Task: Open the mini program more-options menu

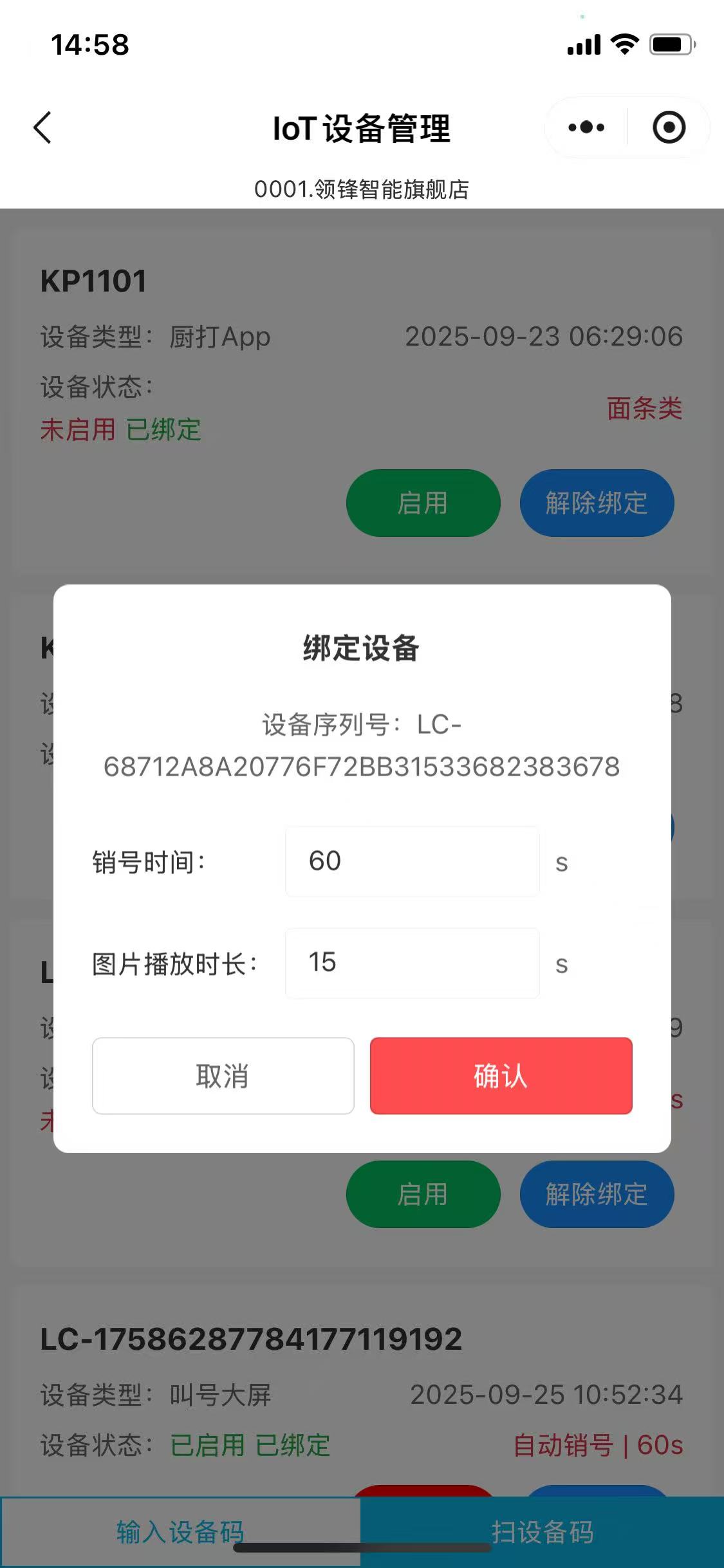Action: coord(586,127)
